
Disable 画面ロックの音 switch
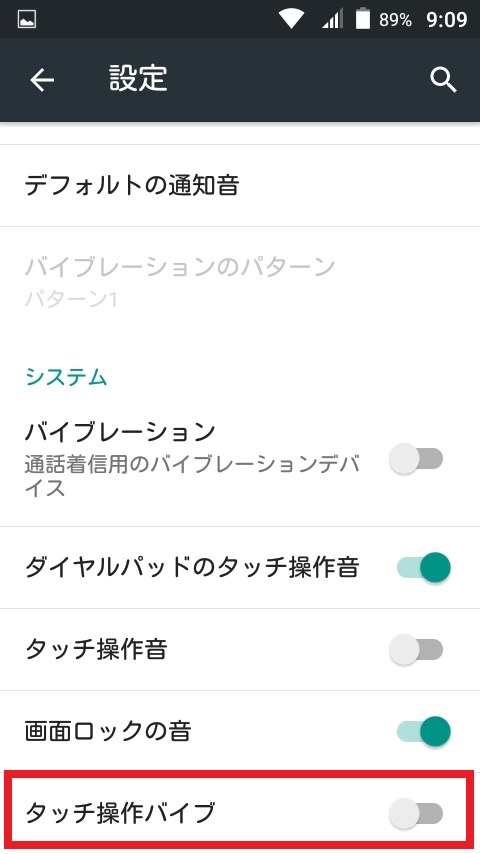[x=424, y=731]
